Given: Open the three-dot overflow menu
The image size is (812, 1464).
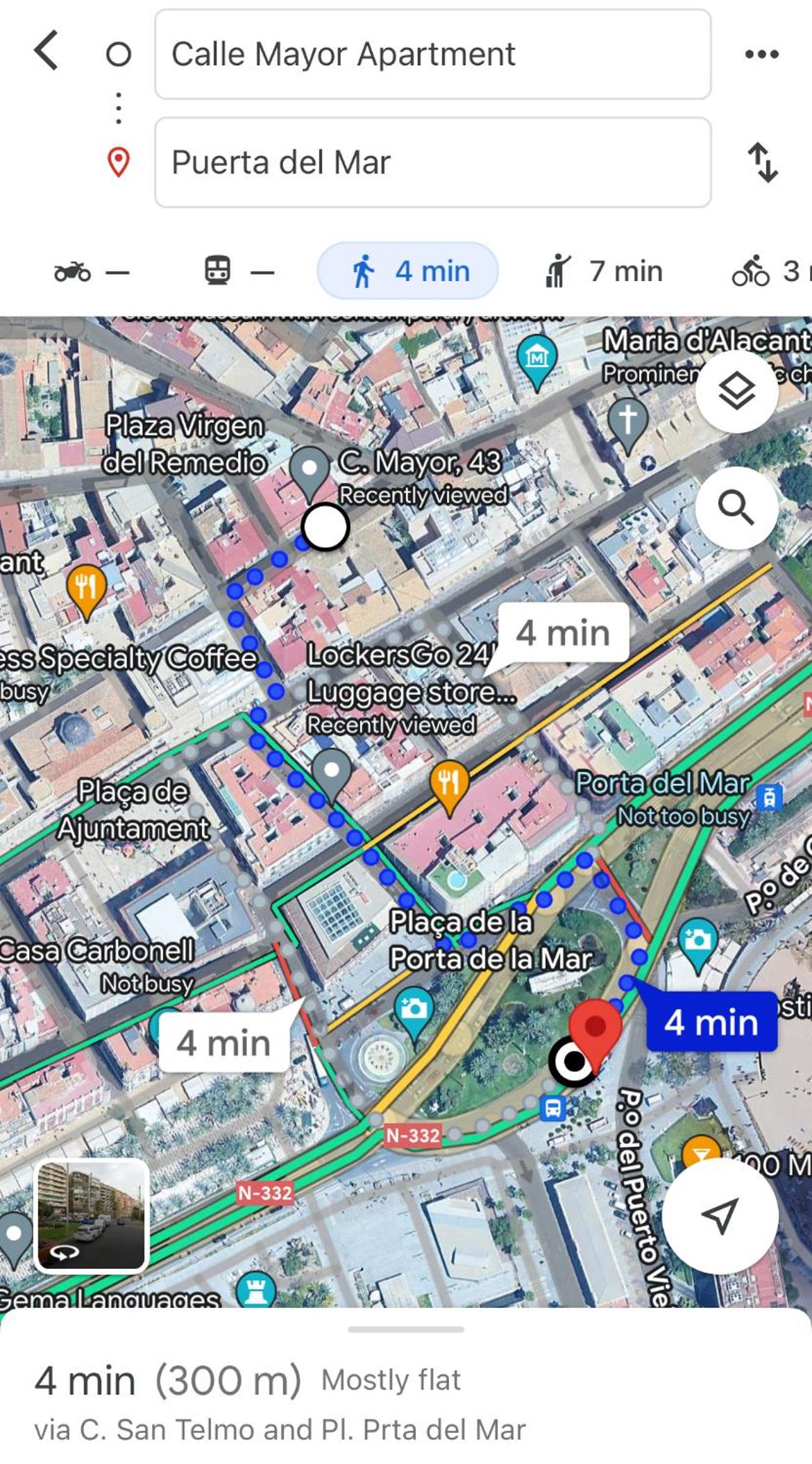Looking at the screenshot, I should pos(761,54).
